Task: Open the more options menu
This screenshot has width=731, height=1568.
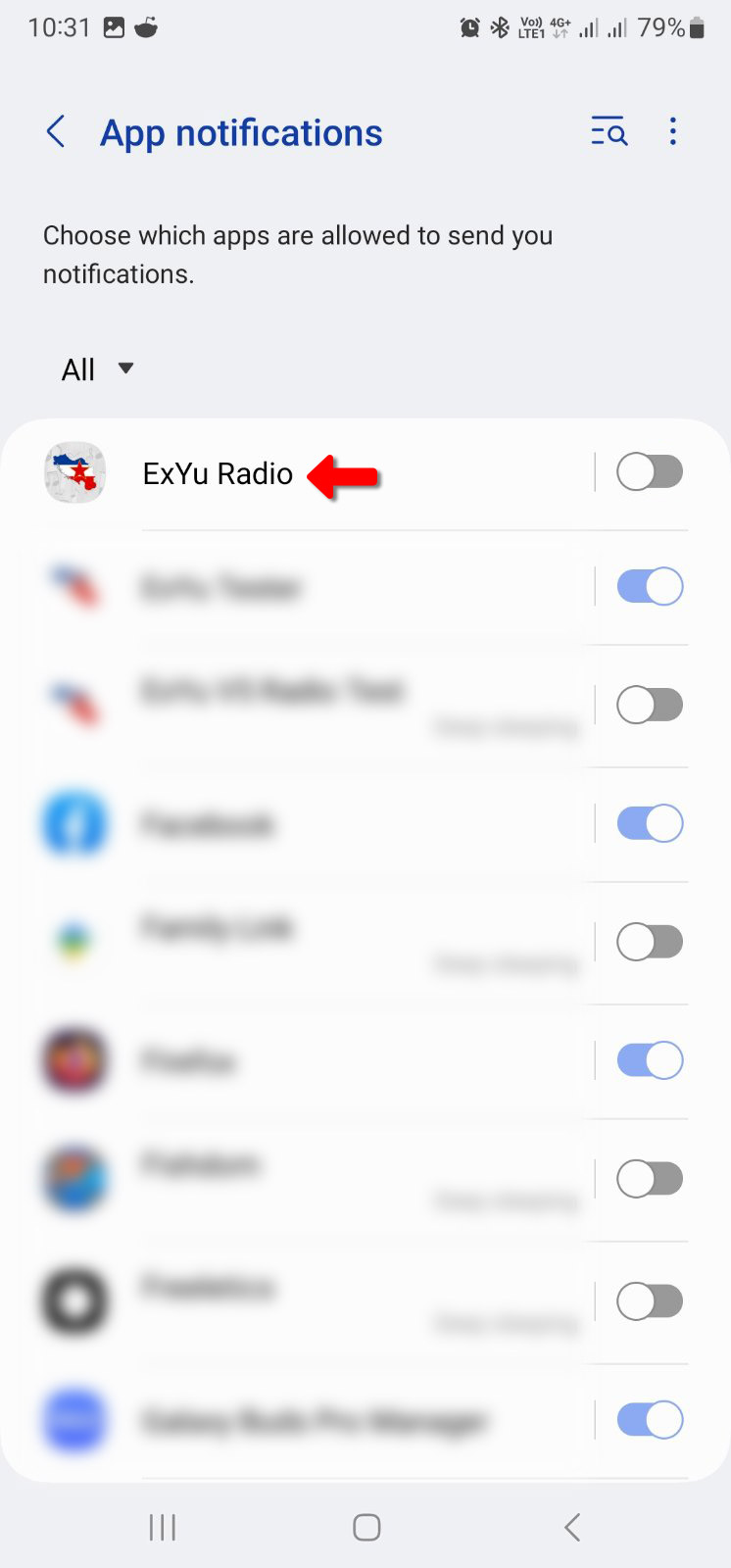Action: (x=672, y=131)
